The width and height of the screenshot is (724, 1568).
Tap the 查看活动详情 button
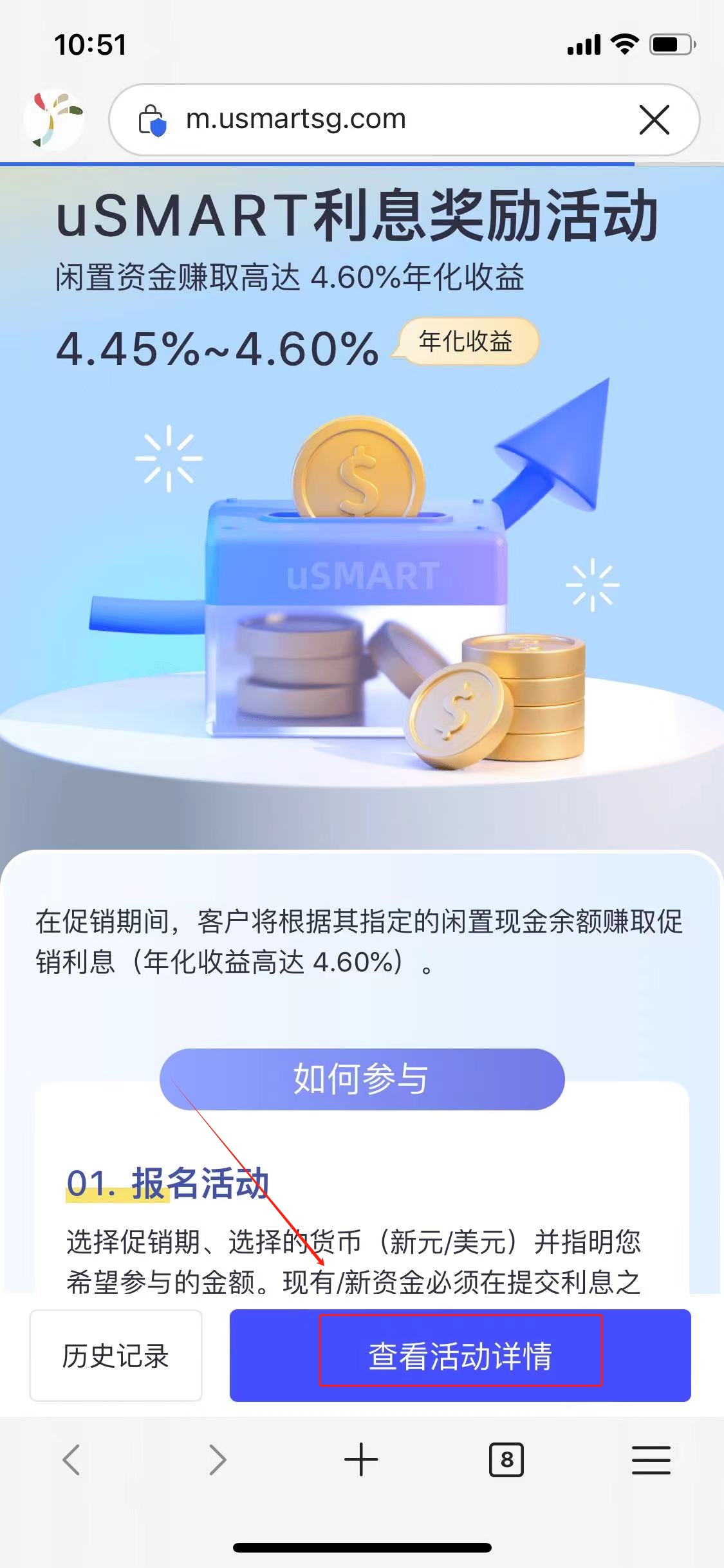(x=459, y=1355)
